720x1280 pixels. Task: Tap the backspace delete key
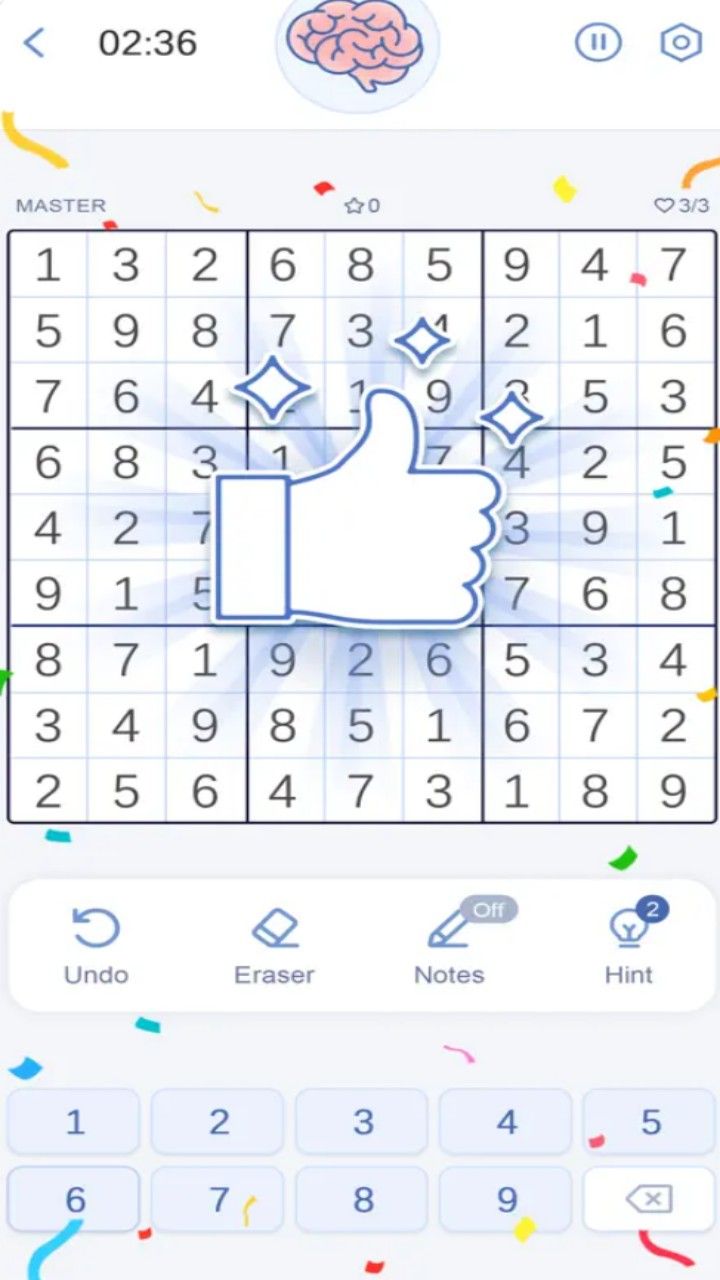click(x=650, y=1199)
